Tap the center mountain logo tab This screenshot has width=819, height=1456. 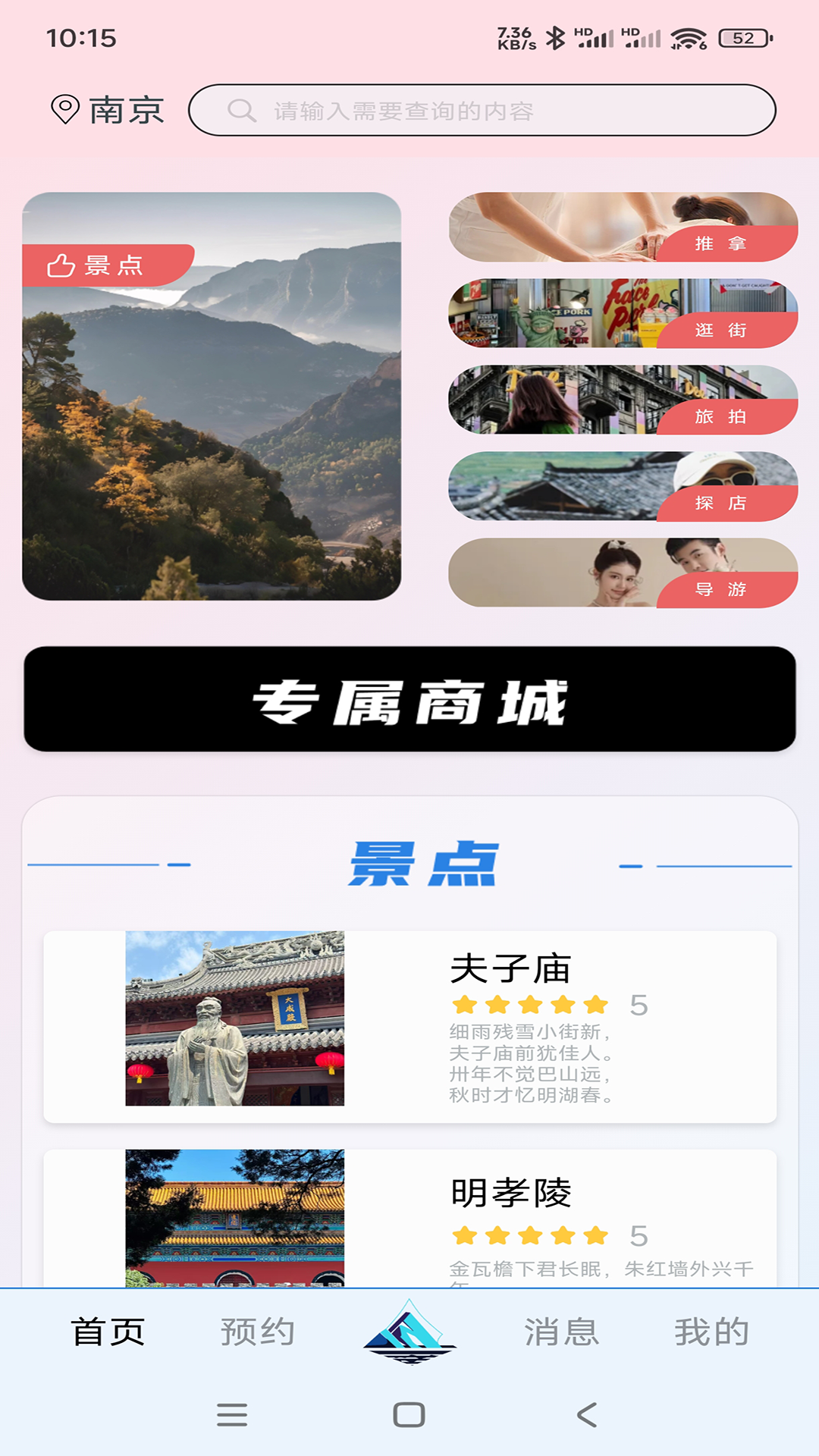pos(409,1332)
